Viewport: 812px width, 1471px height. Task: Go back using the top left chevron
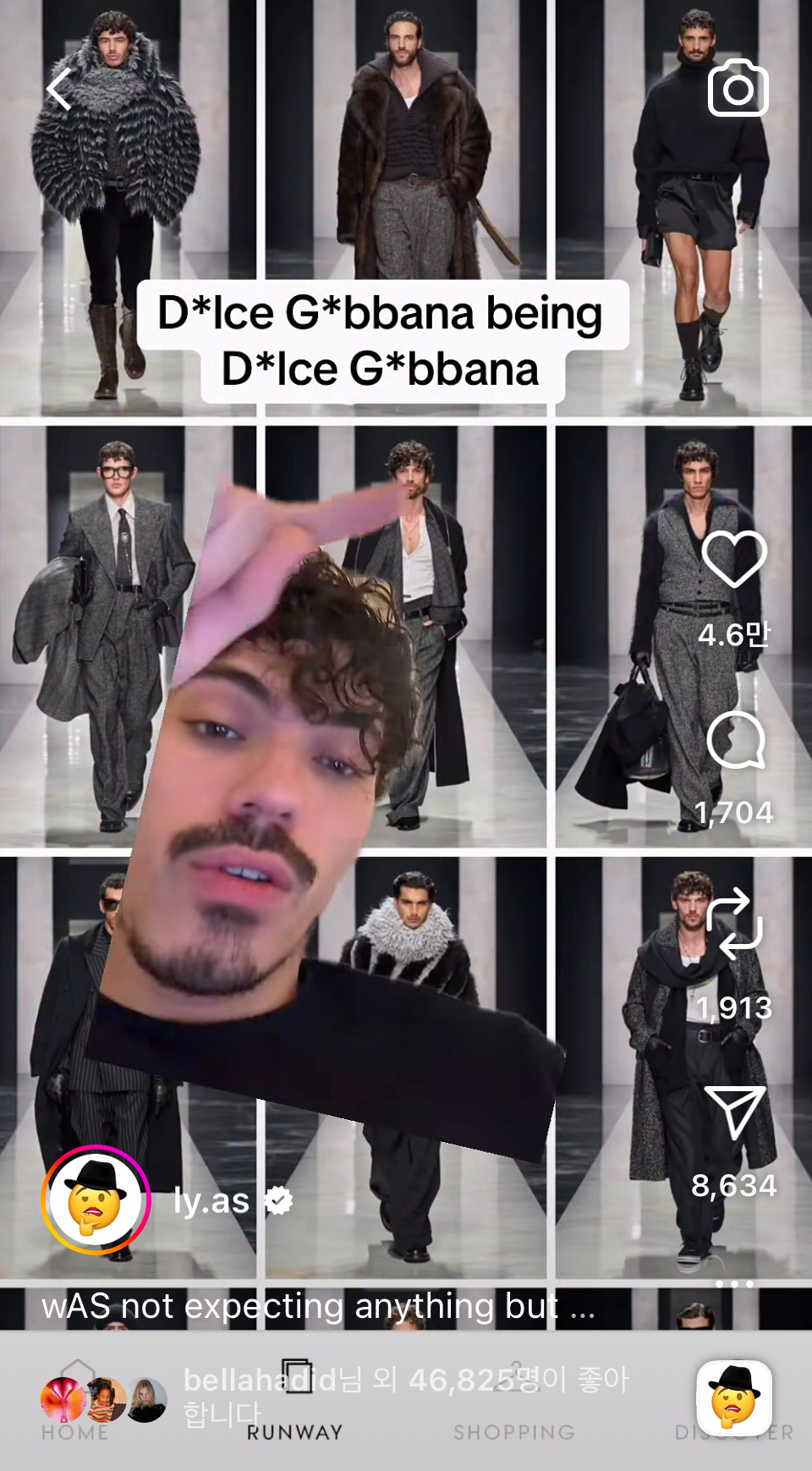59,91
